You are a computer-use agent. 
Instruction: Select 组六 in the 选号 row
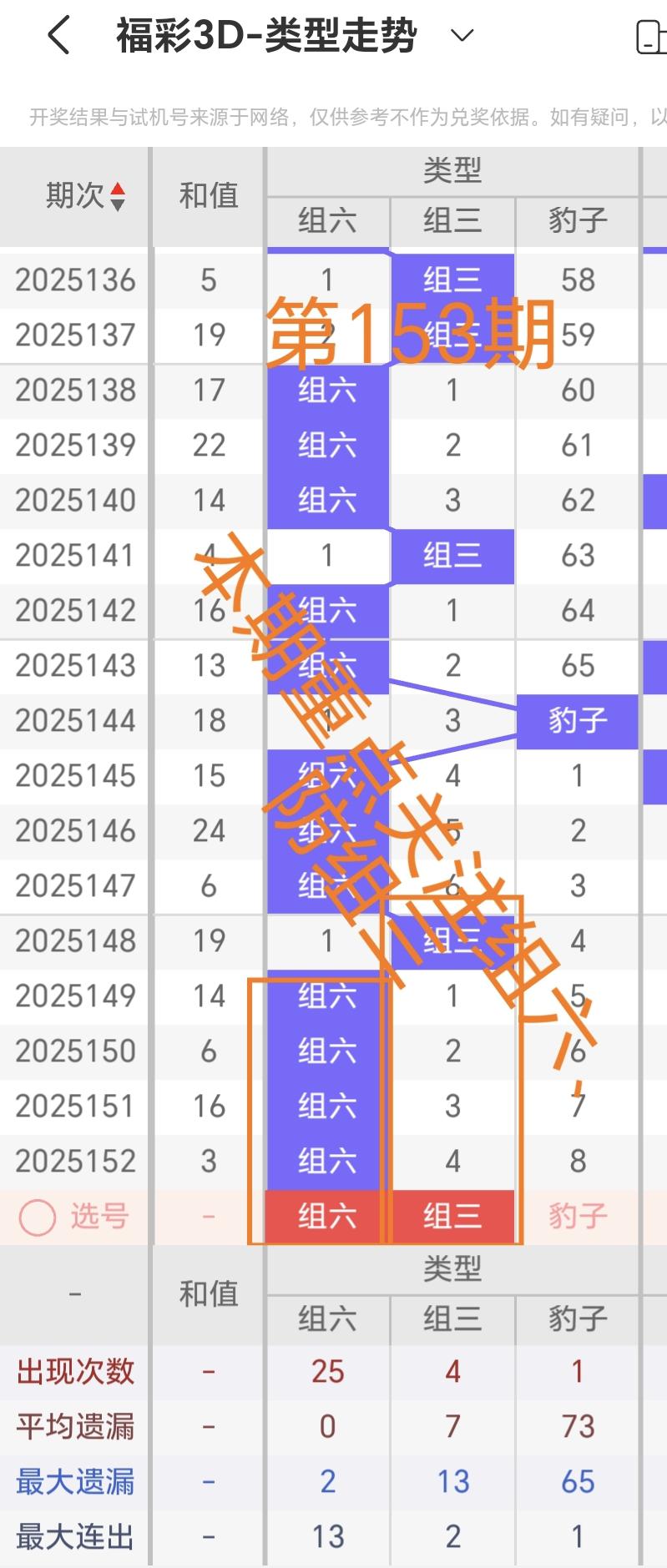(327, 1217)
